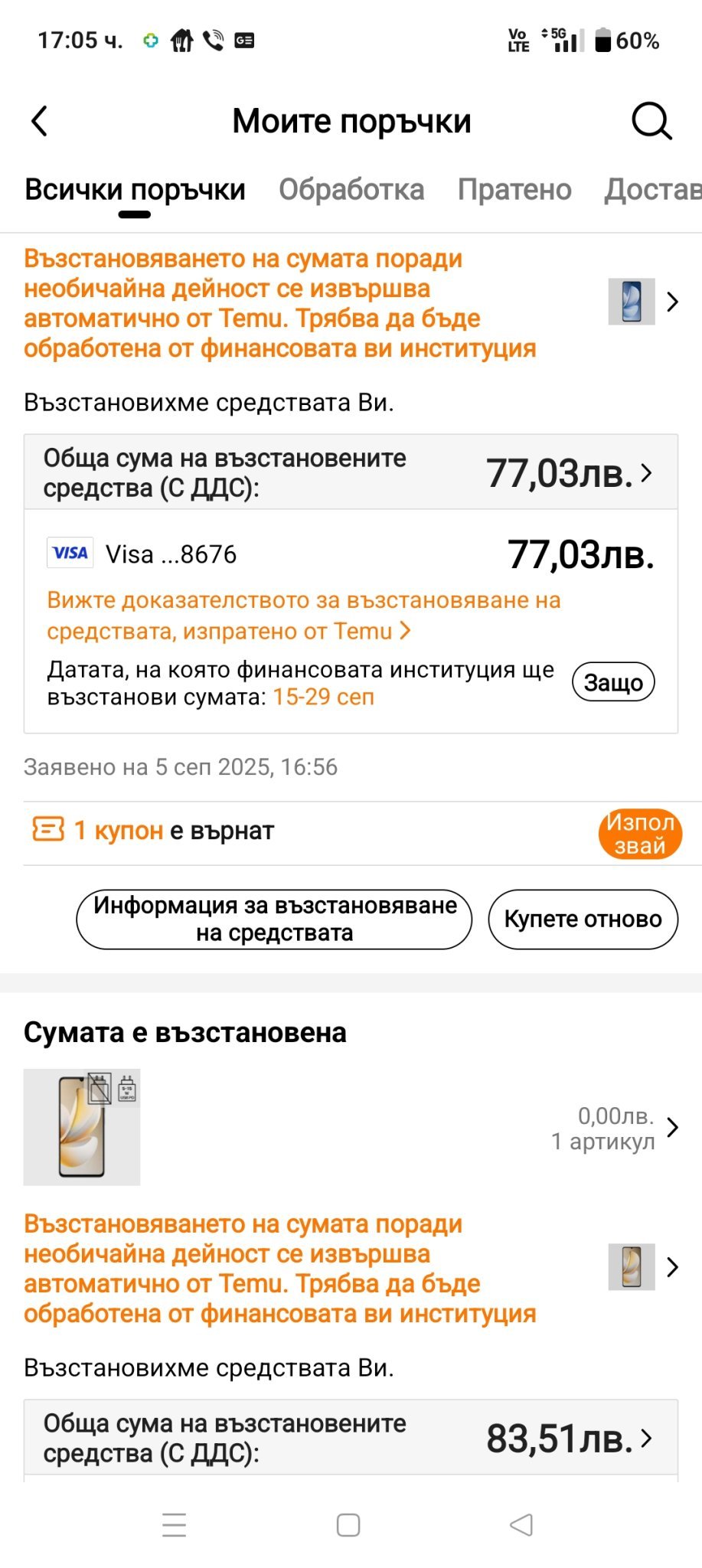Tap the Защо button
The image size is (702, 1568).
click(x=613, y=682)
